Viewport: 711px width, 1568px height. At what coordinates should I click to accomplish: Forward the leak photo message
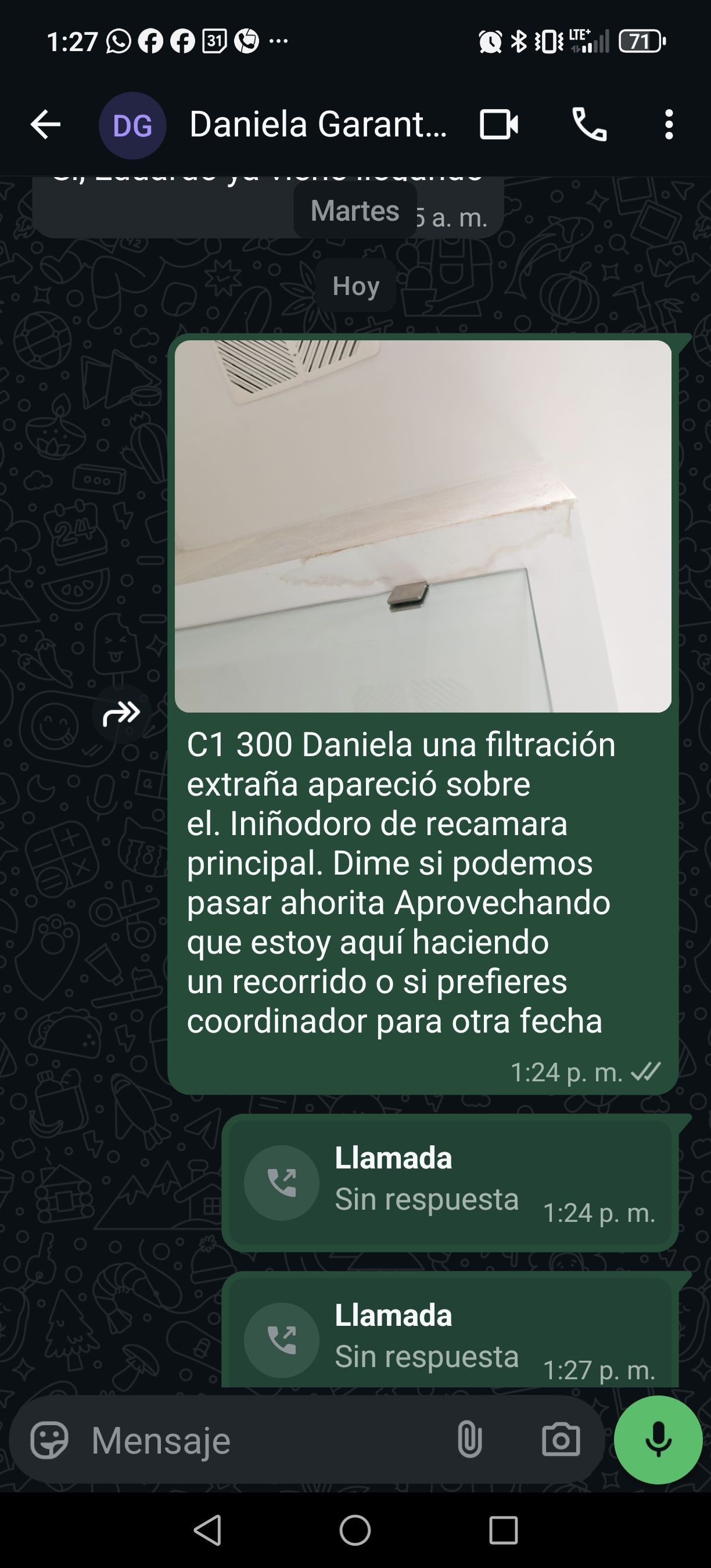click(121, 713)
